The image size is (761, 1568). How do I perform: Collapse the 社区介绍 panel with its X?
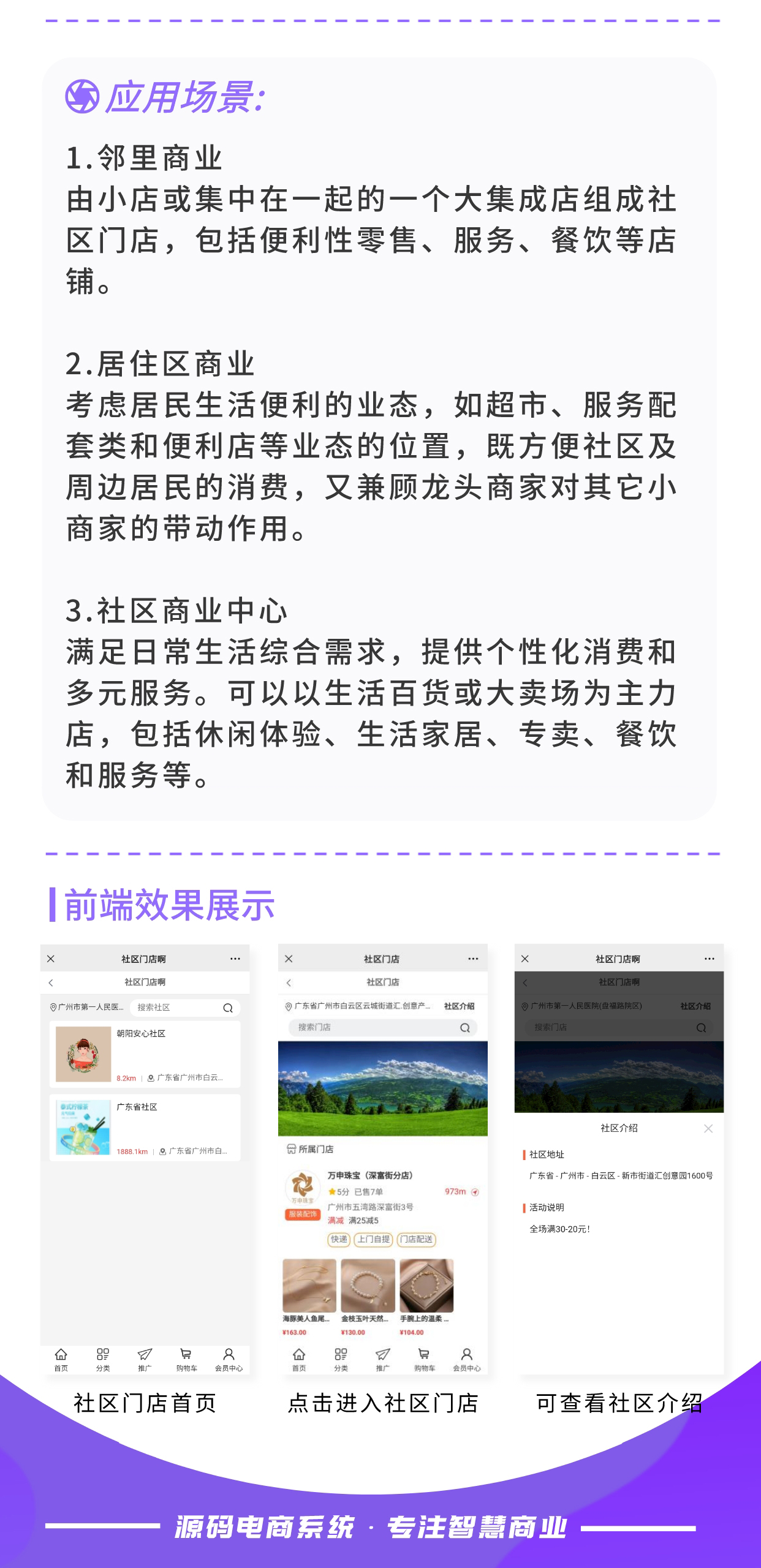click(x=708, y=1128)
